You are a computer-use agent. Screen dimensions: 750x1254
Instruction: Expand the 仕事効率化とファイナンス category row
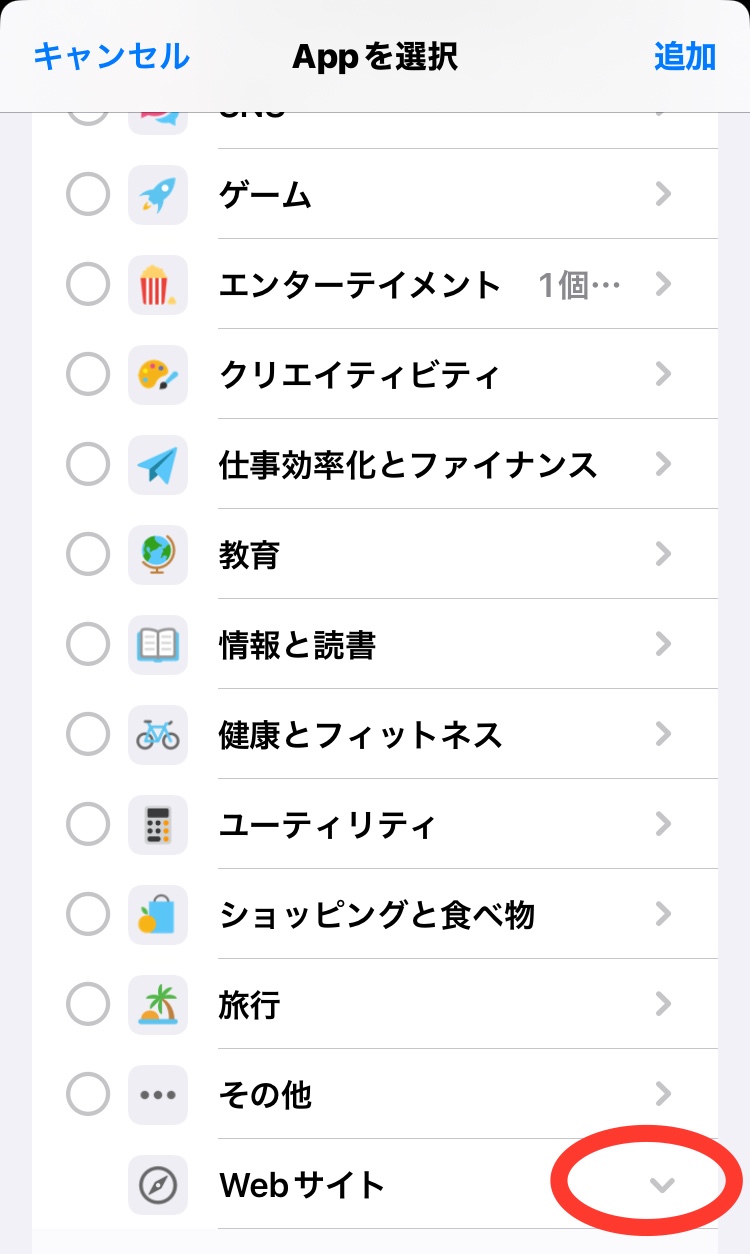(x=662, y=465)
